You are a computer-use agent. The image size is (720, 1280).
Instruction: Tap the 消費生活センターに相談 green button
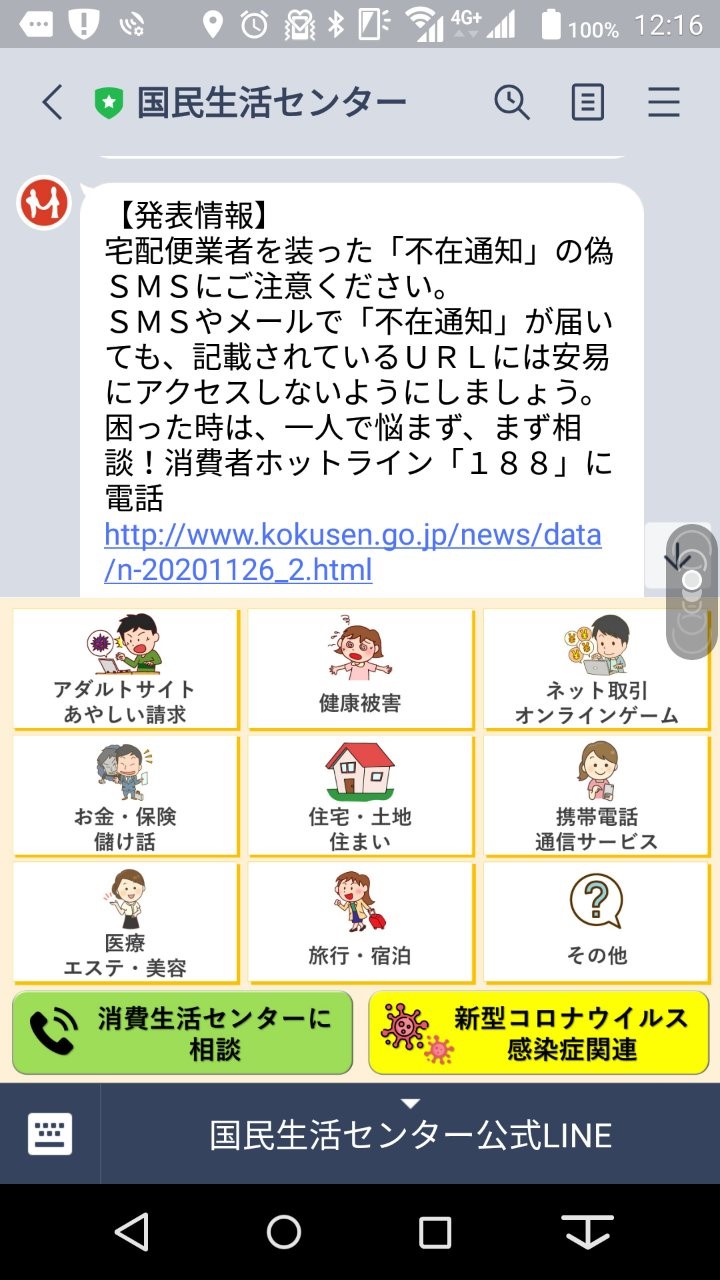pos(182,1032)
